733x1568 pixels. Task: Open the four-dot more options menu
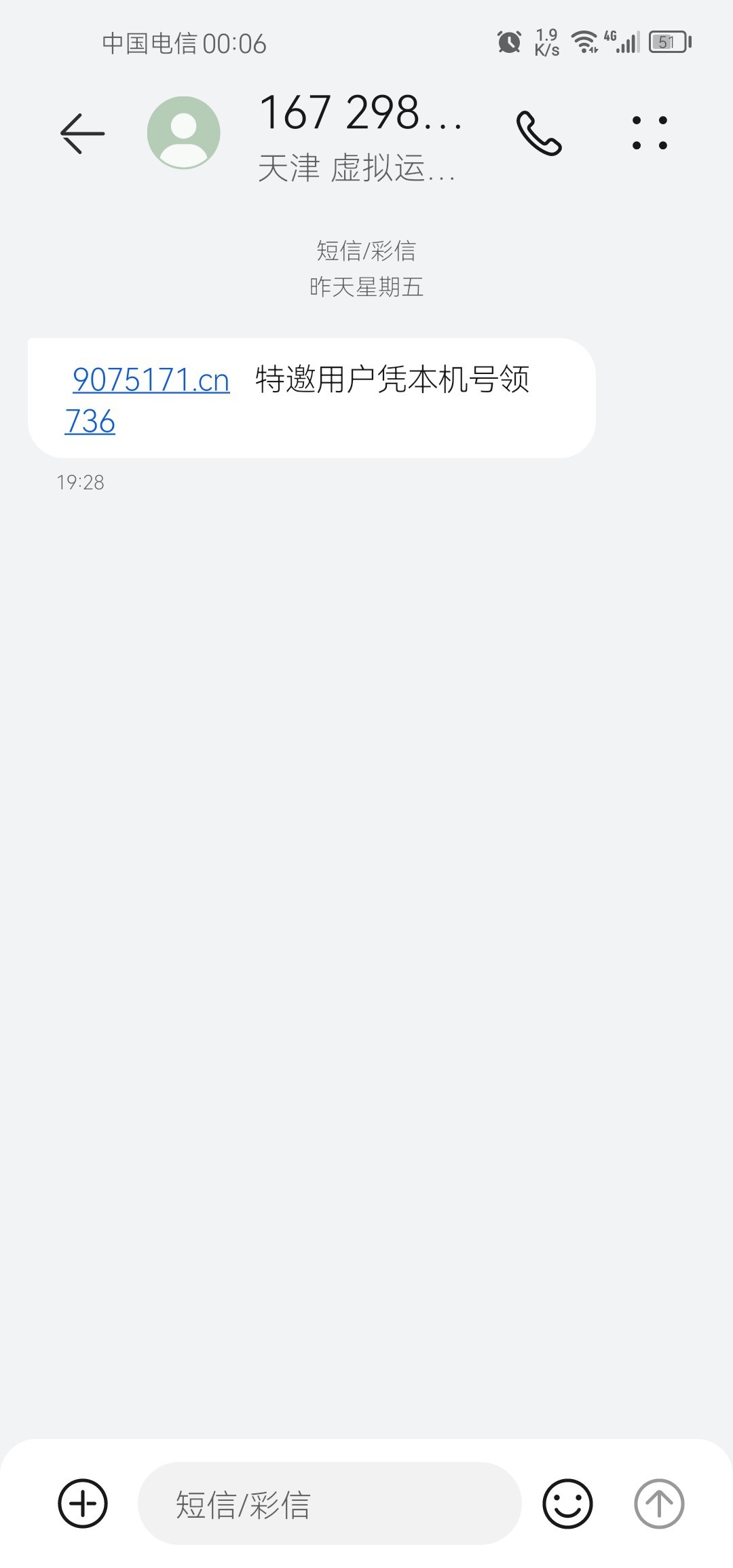pyautogui.click(x=650, y=133)
